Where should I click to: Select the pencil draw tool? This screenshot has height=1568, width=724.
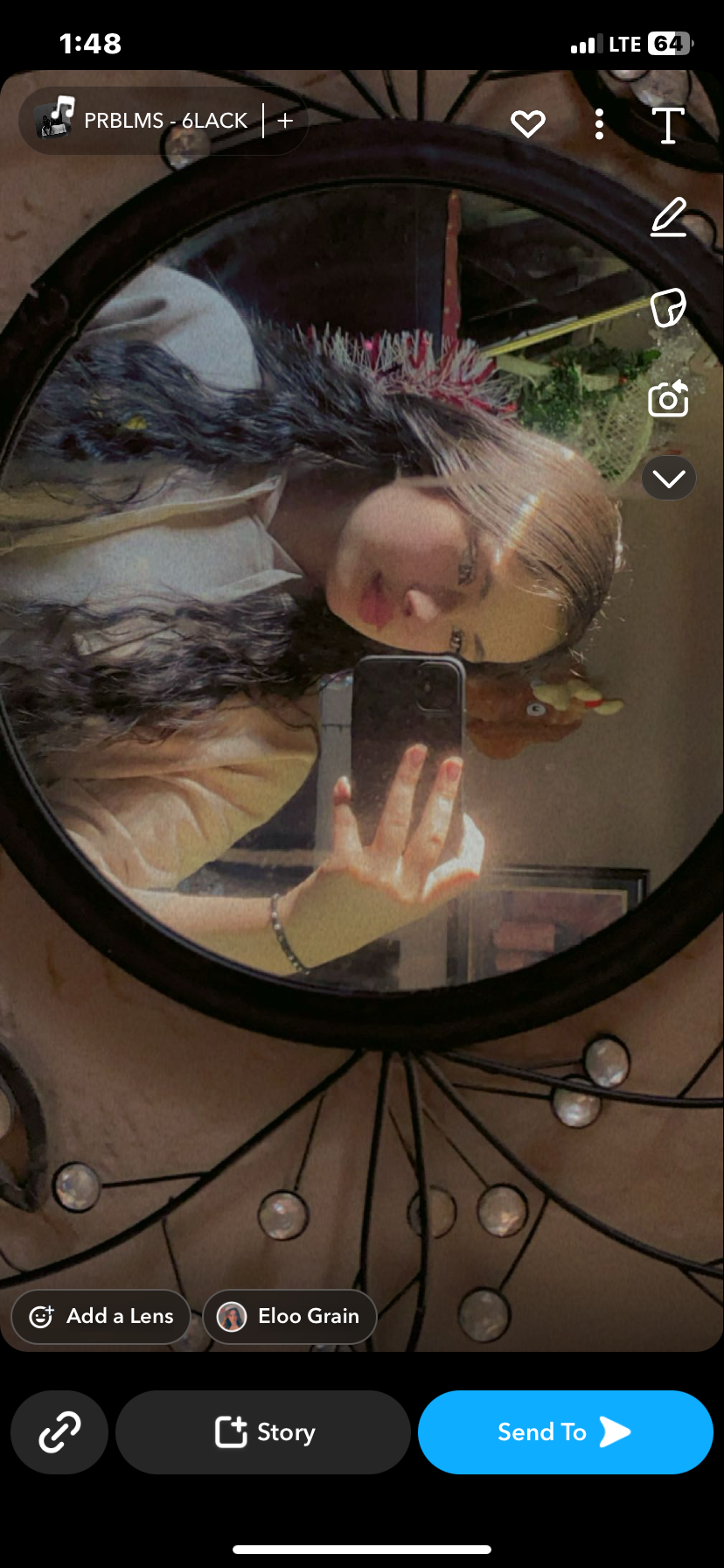click(669, 218)
